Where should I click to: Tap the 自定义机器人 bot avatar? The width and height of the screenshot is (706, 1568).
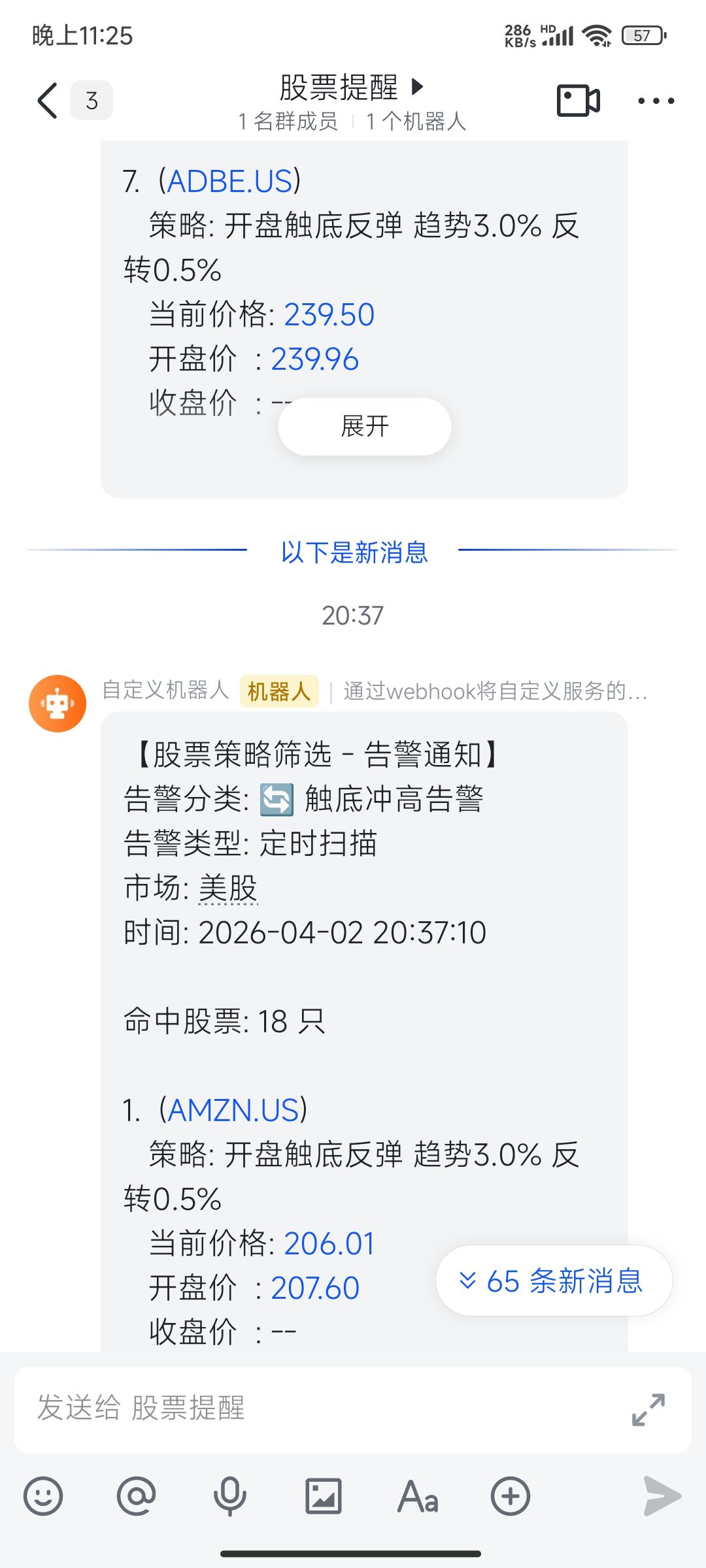pyautogui.click(x=58, y=704)
